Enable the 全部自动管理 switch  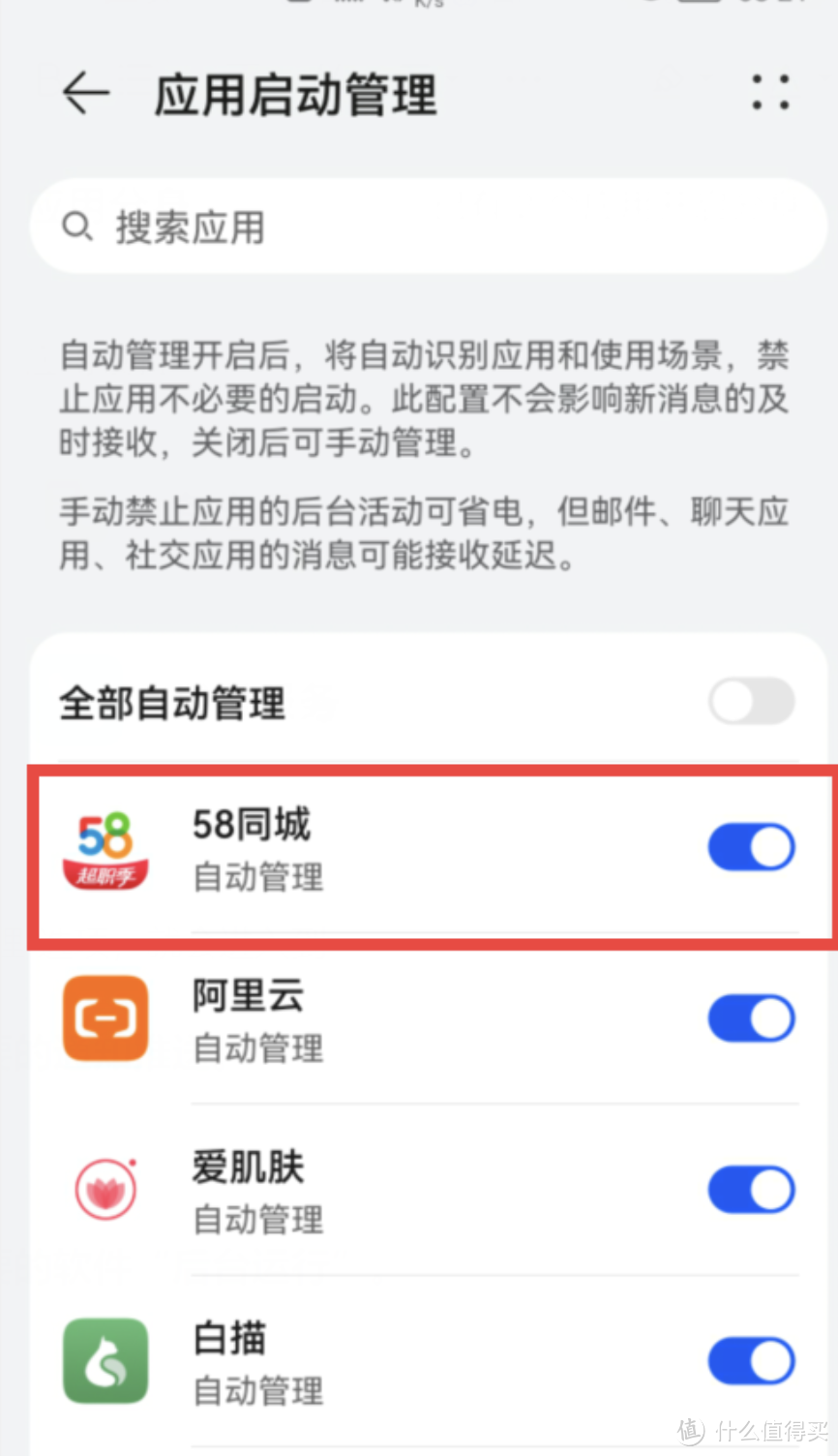(752, 701)
